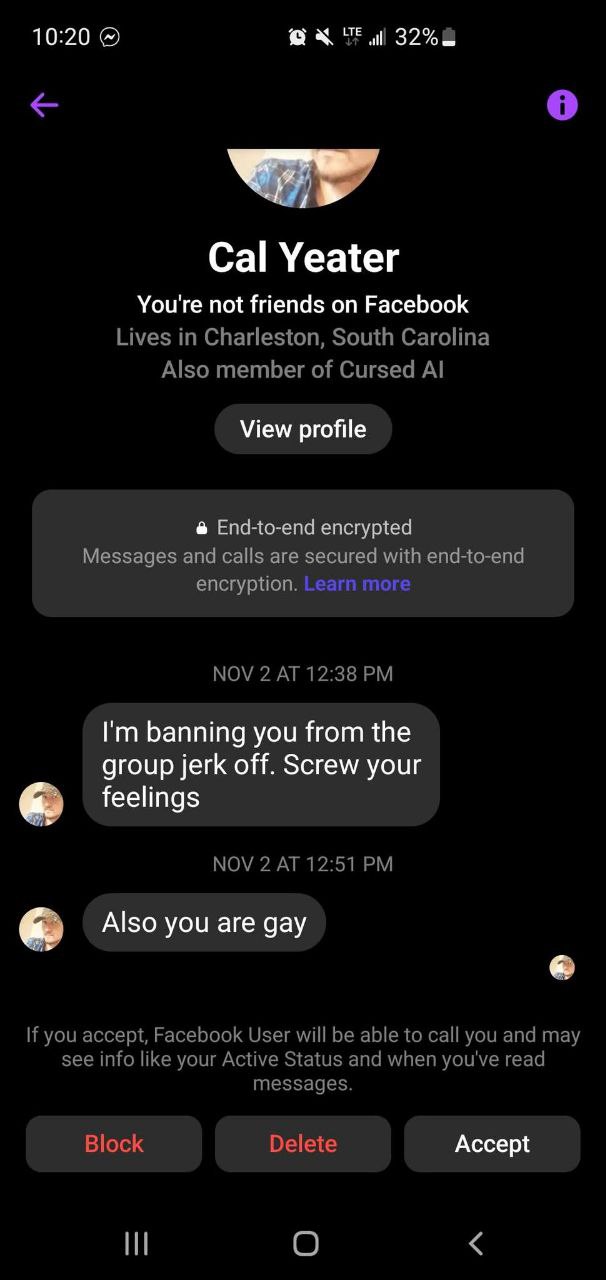Open recent apps from navigation bar
The width and height of the screenshot is (606, 1280).
(x=135, y=1243)
